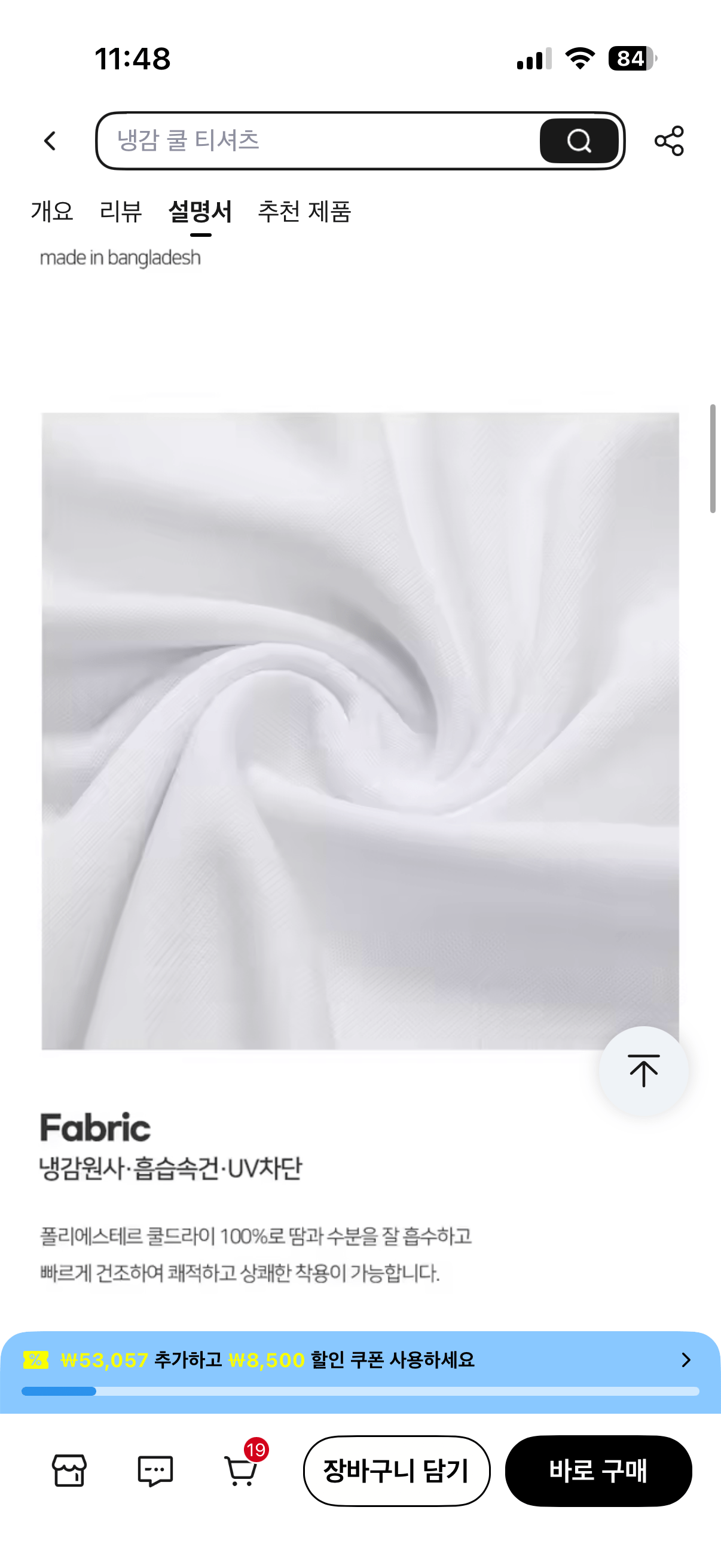This screenshot has width=721, height=1568.
Task: Switch to the 리뷰 tab
Action: [x=121, y=212]
